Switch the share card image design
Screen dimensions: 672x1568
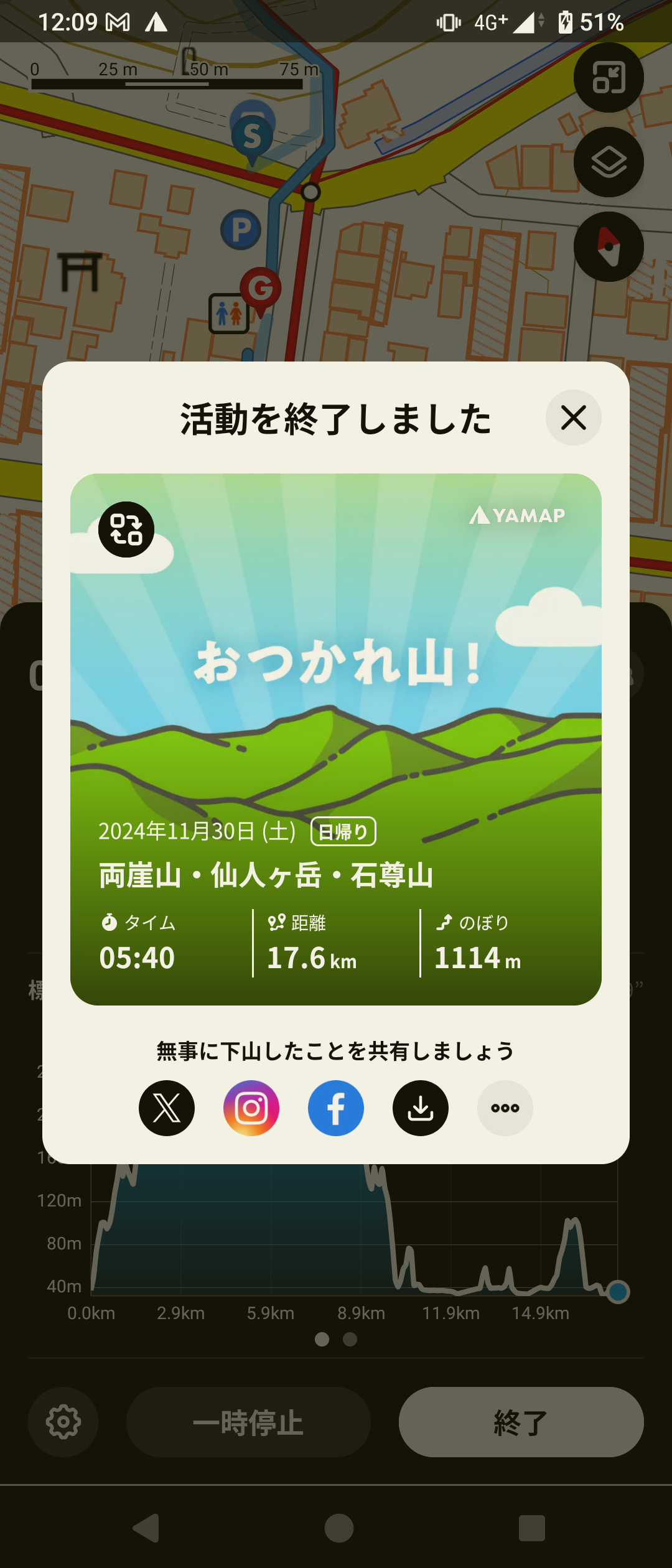pos(126,530)
